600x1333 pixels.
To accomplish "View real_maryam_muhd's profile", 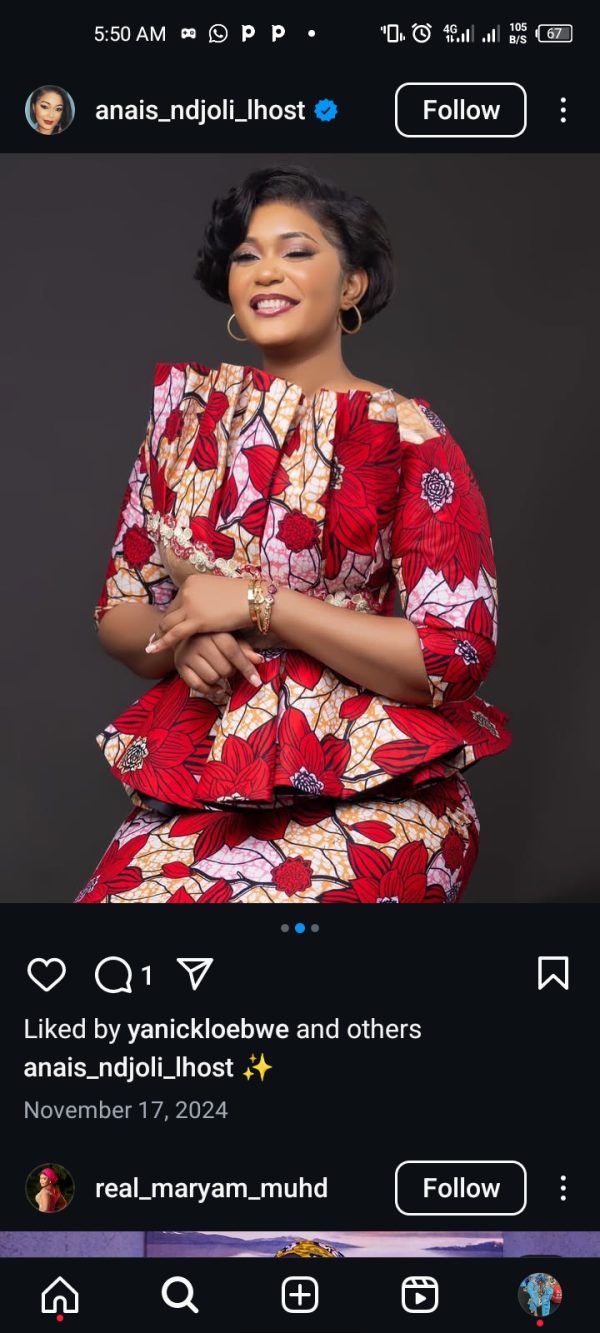I will pos(210,1188).
